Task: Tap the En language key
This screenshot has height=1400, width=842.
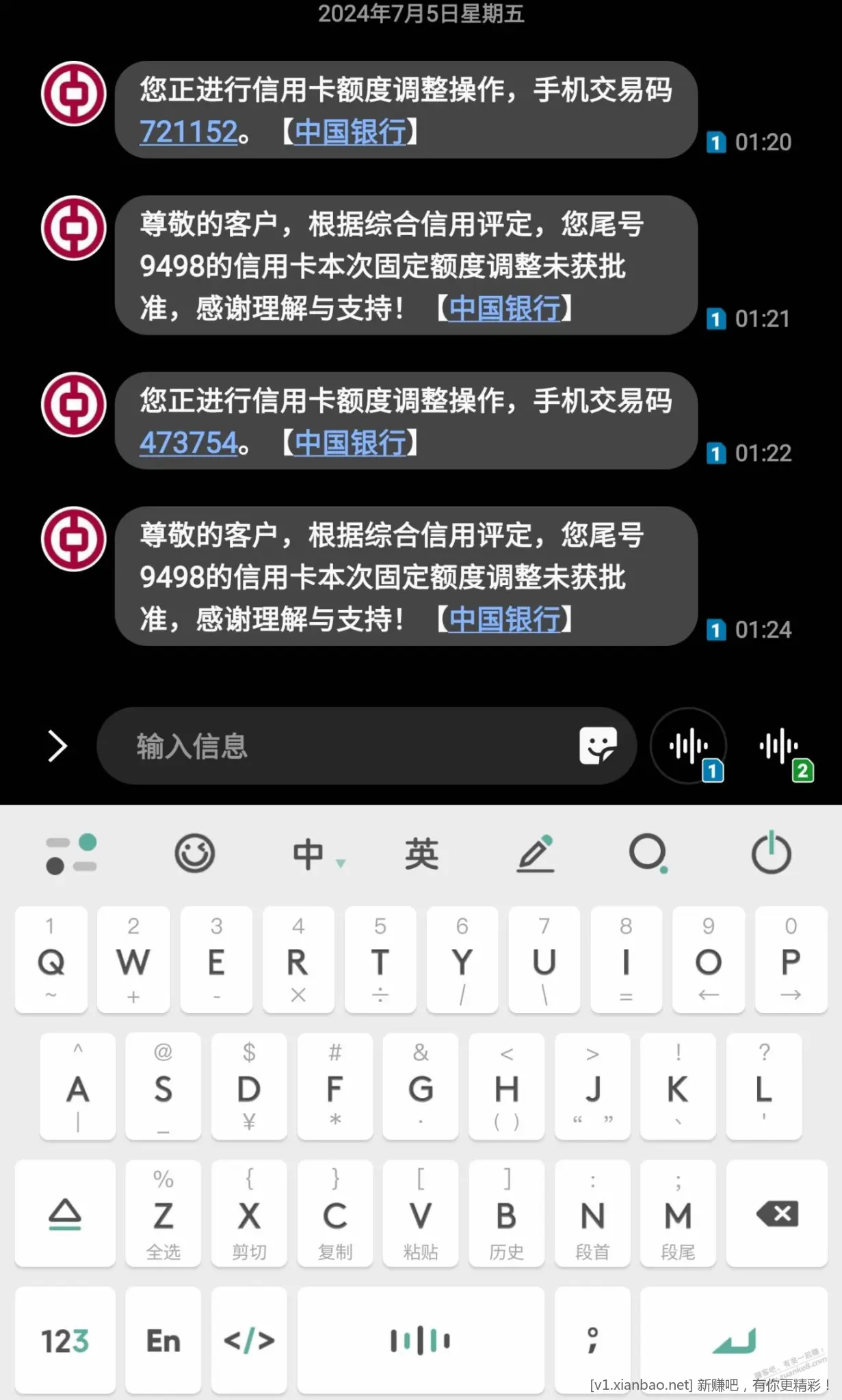Action: coord(163,1341)
